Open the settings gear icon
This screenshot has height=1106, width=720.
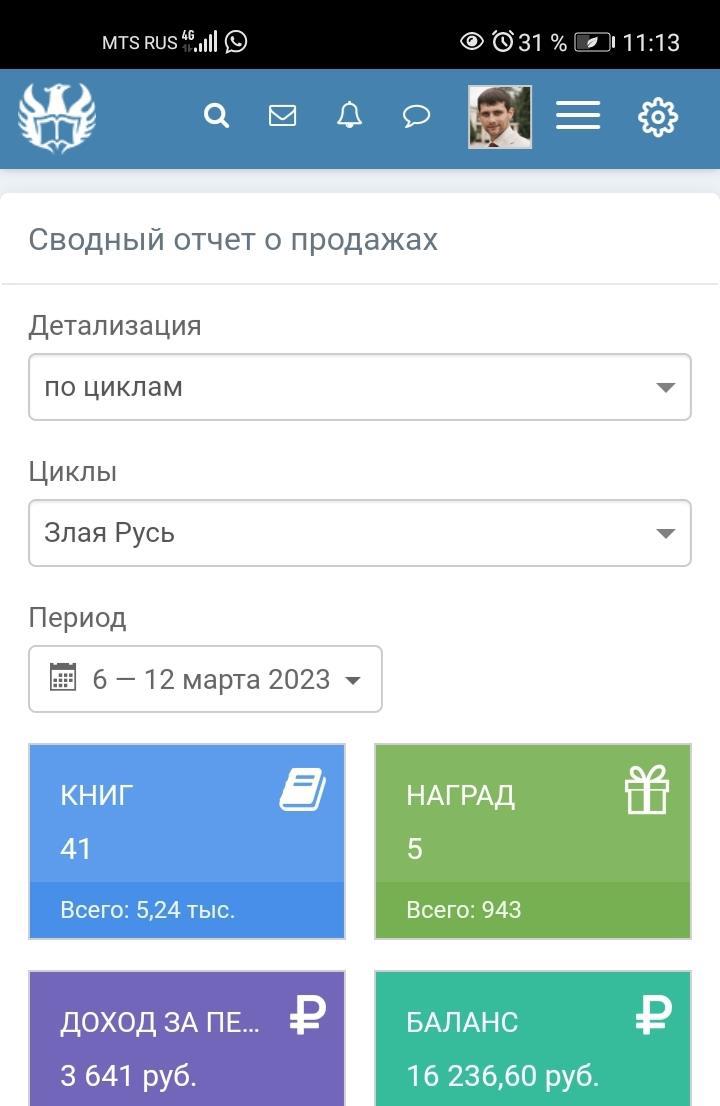tap(658, 117)
